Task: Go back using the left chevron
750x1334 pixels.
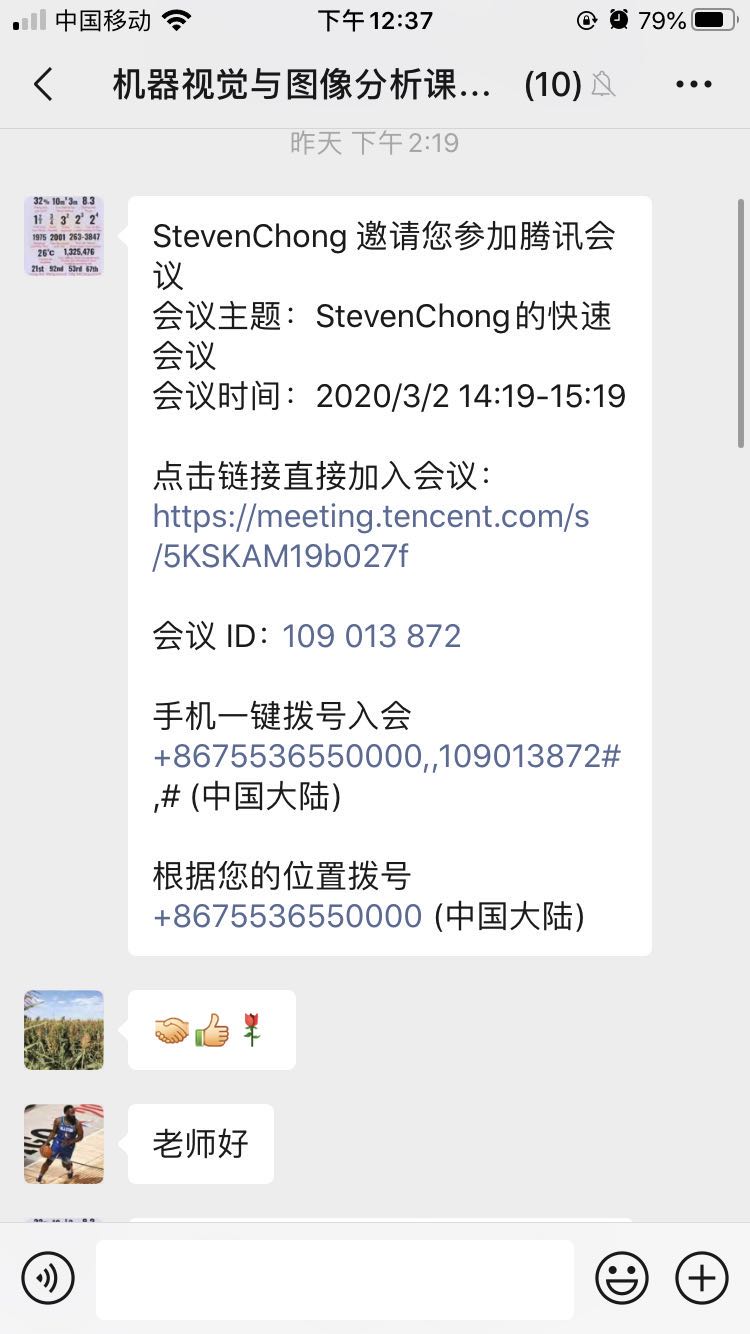Action: tap(40, 84)
